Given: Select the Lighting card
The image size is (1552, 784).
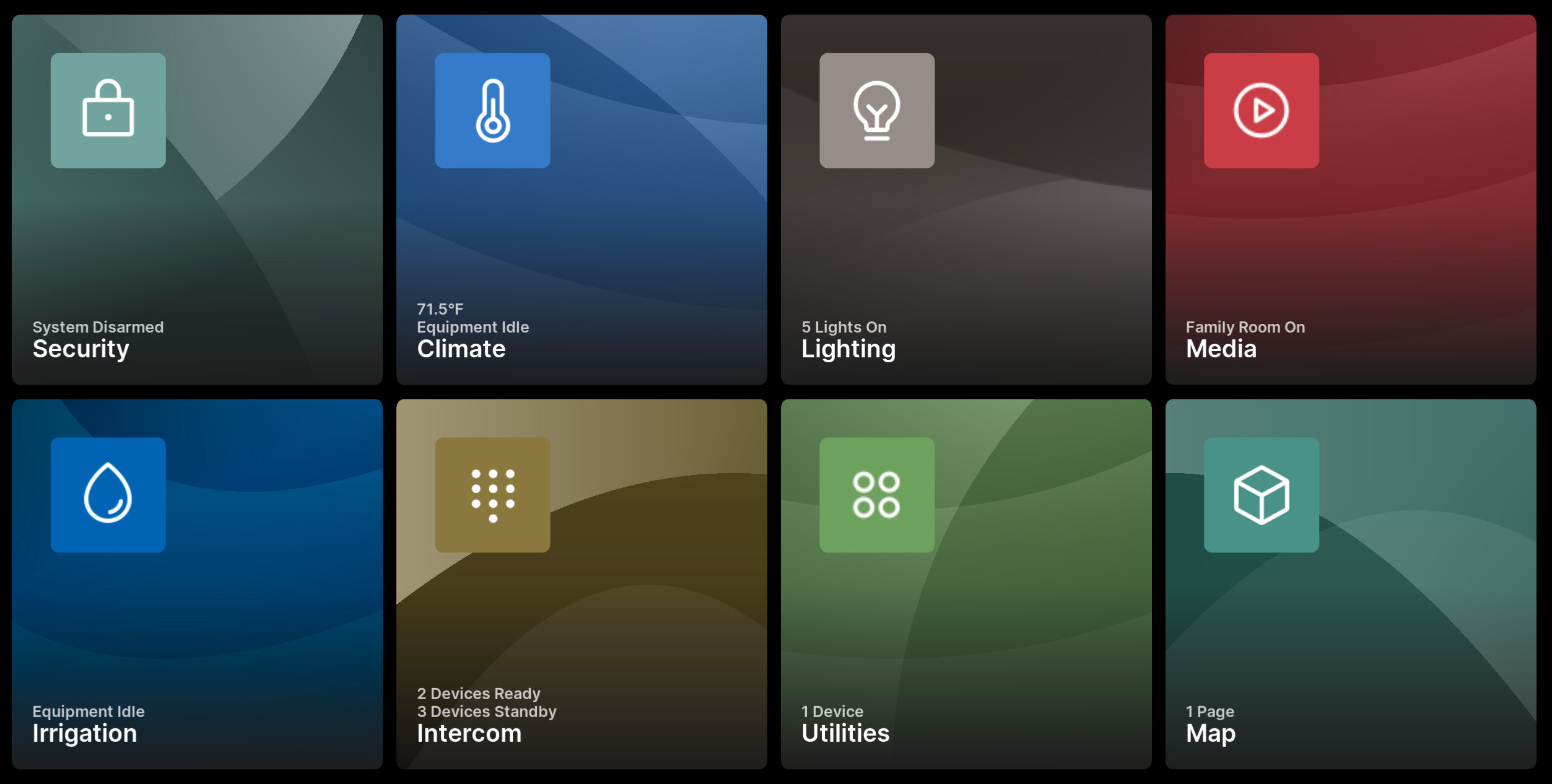Looking at the screenshot, I should point(966,199).
